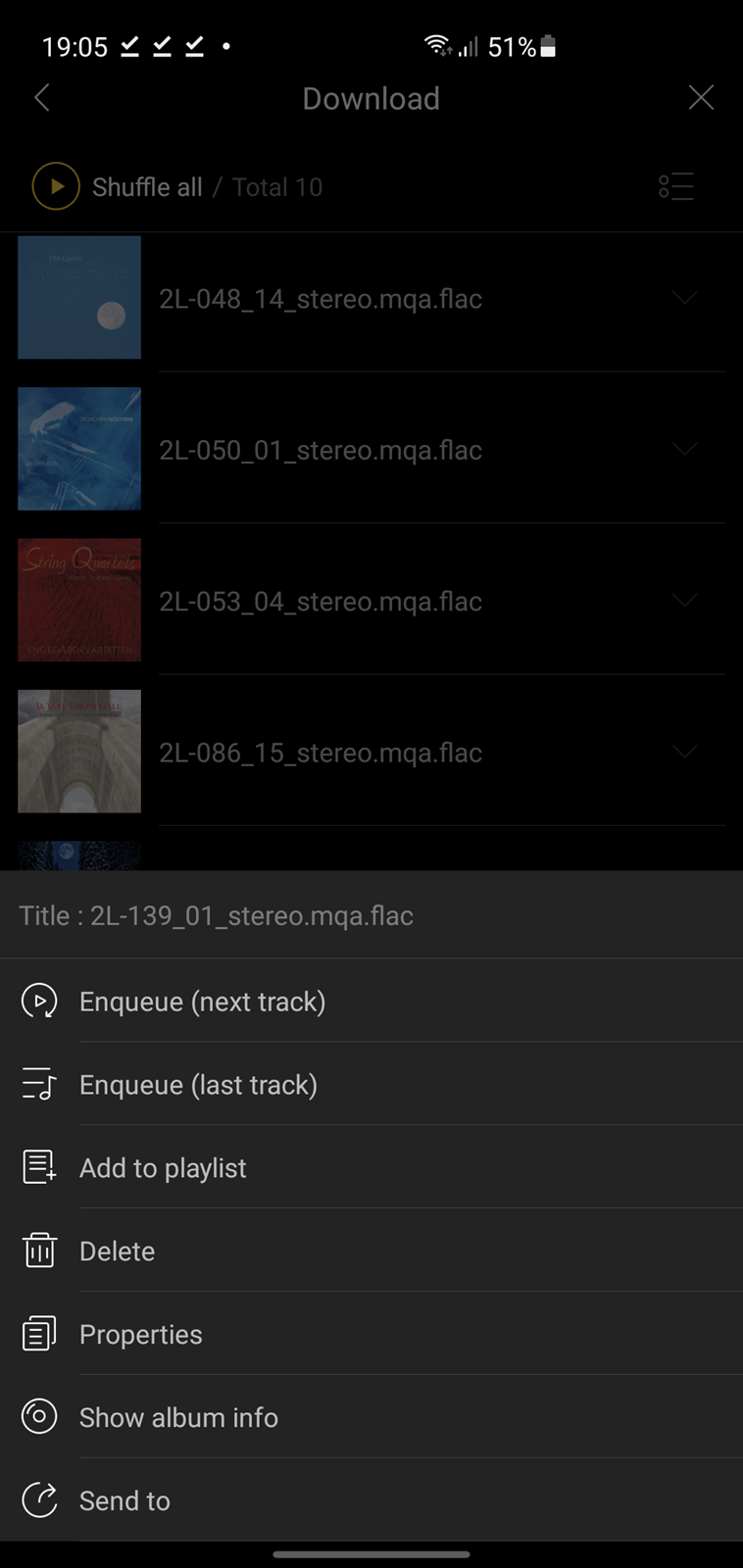Close the Download screen with X
This screenshot has height=1568, width=743.
click(x=701, y=97)
